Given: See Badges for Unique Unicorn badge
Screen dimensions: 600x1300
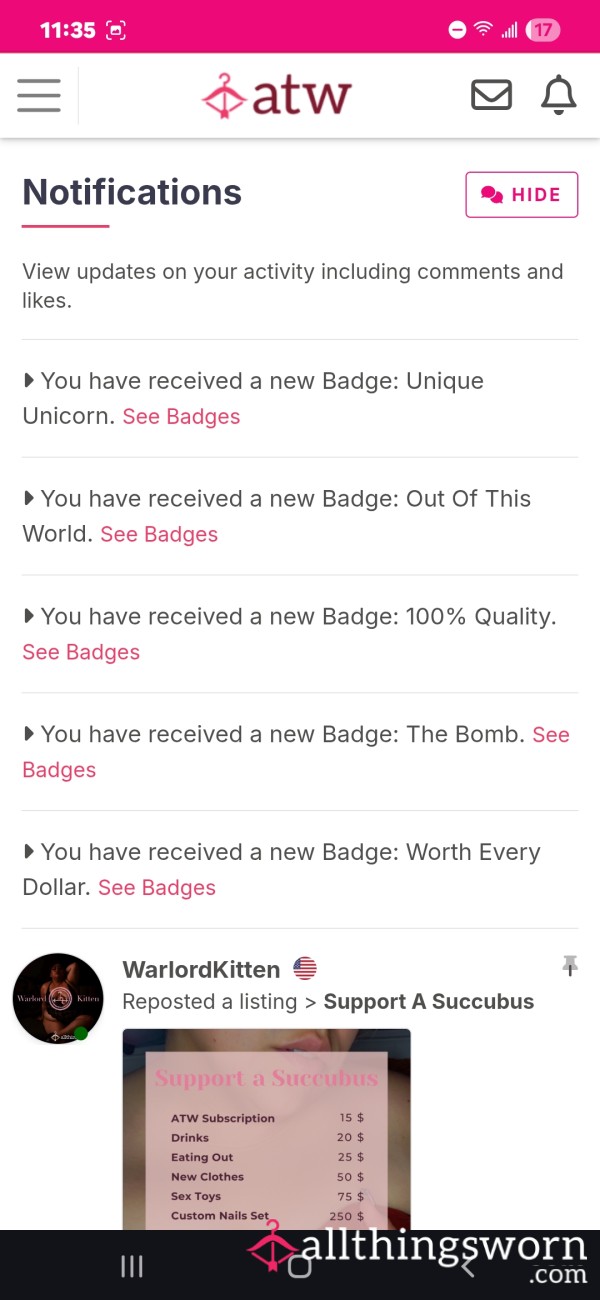Looking at the screenshot, I should [181, 417].
